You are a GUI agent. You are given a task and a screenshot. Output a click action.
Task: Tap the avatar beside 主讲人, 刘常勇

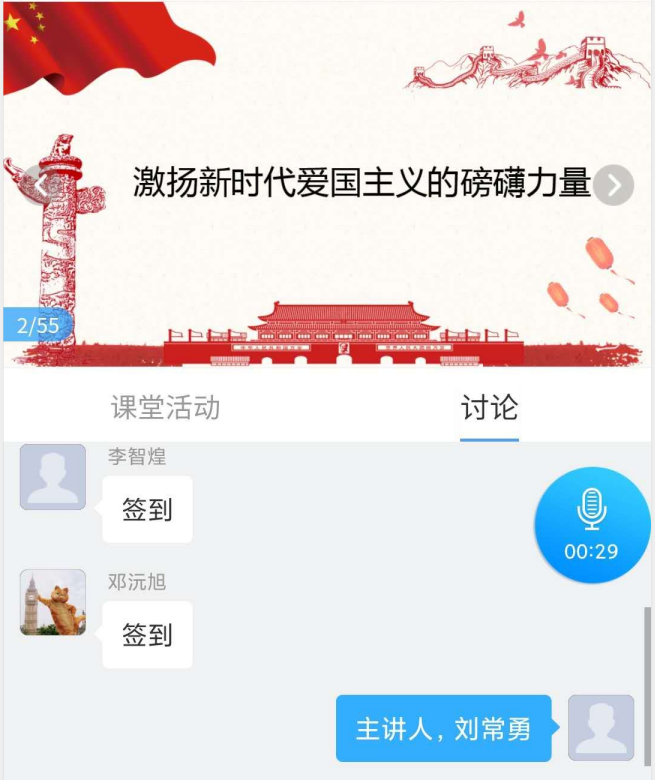coord(600,728)
